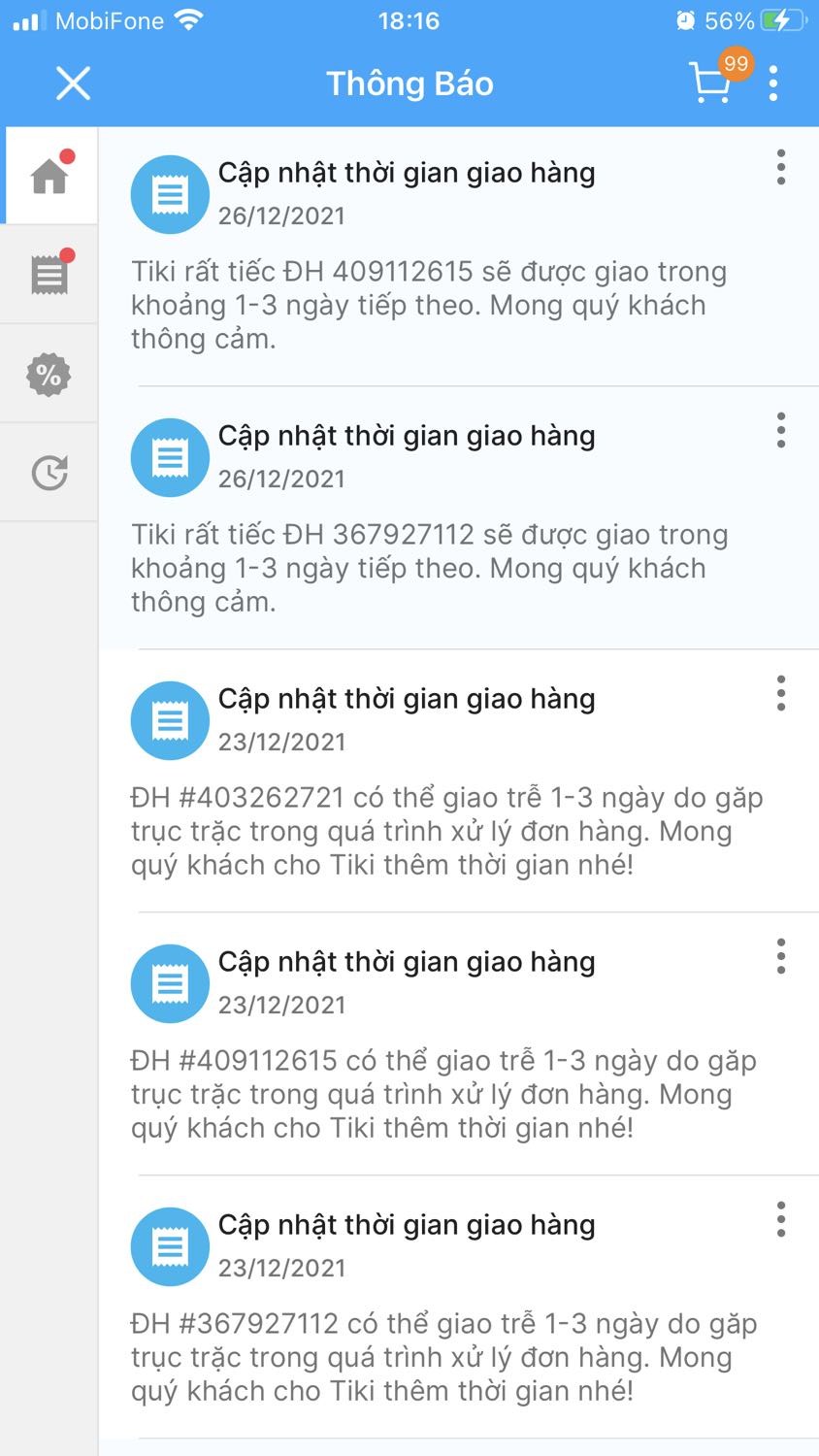Tap the receipt icon of first notification

point(170,194)
